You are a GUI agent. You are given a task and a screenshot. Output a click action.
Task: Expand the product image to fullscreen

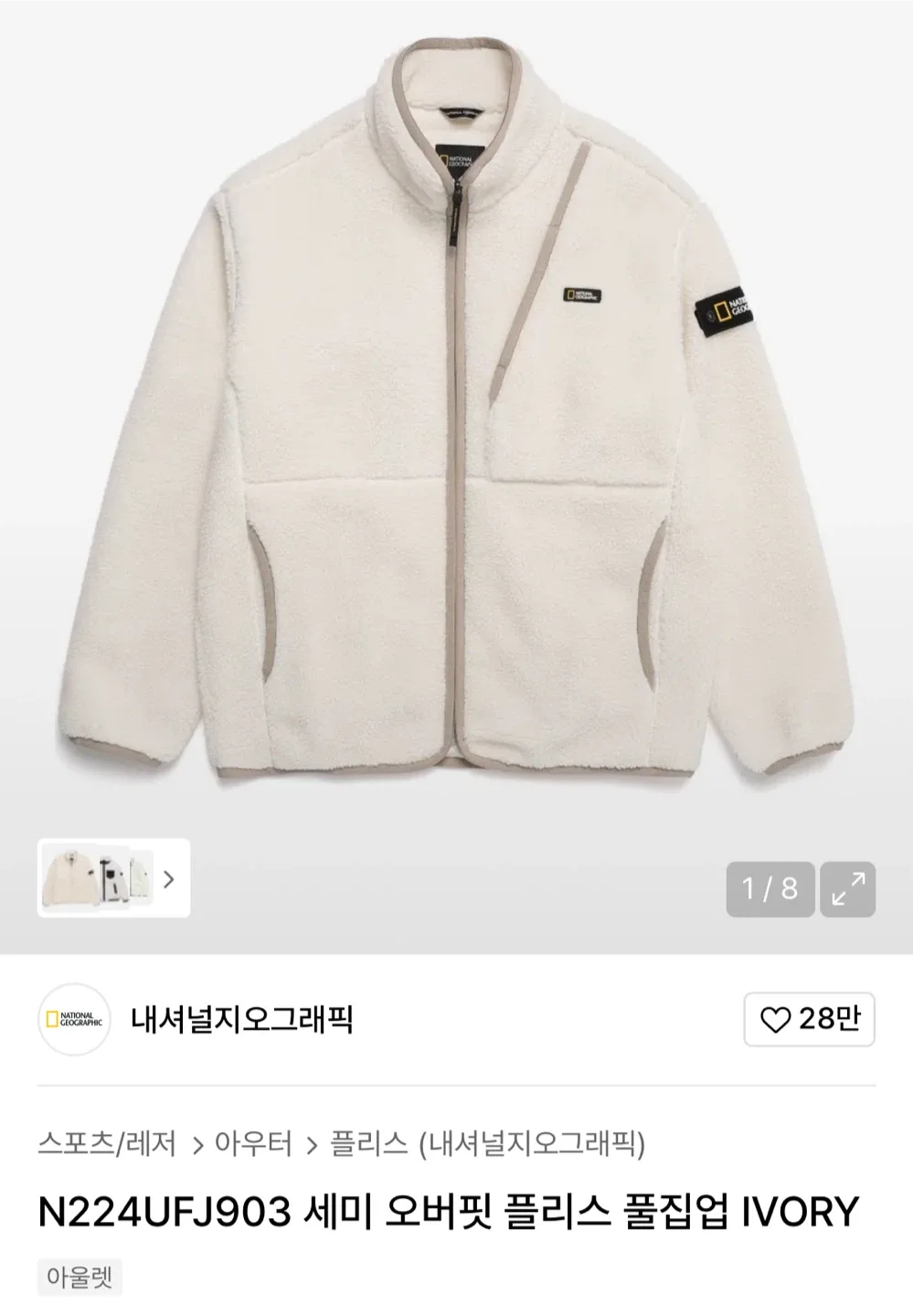coord(848,888)
